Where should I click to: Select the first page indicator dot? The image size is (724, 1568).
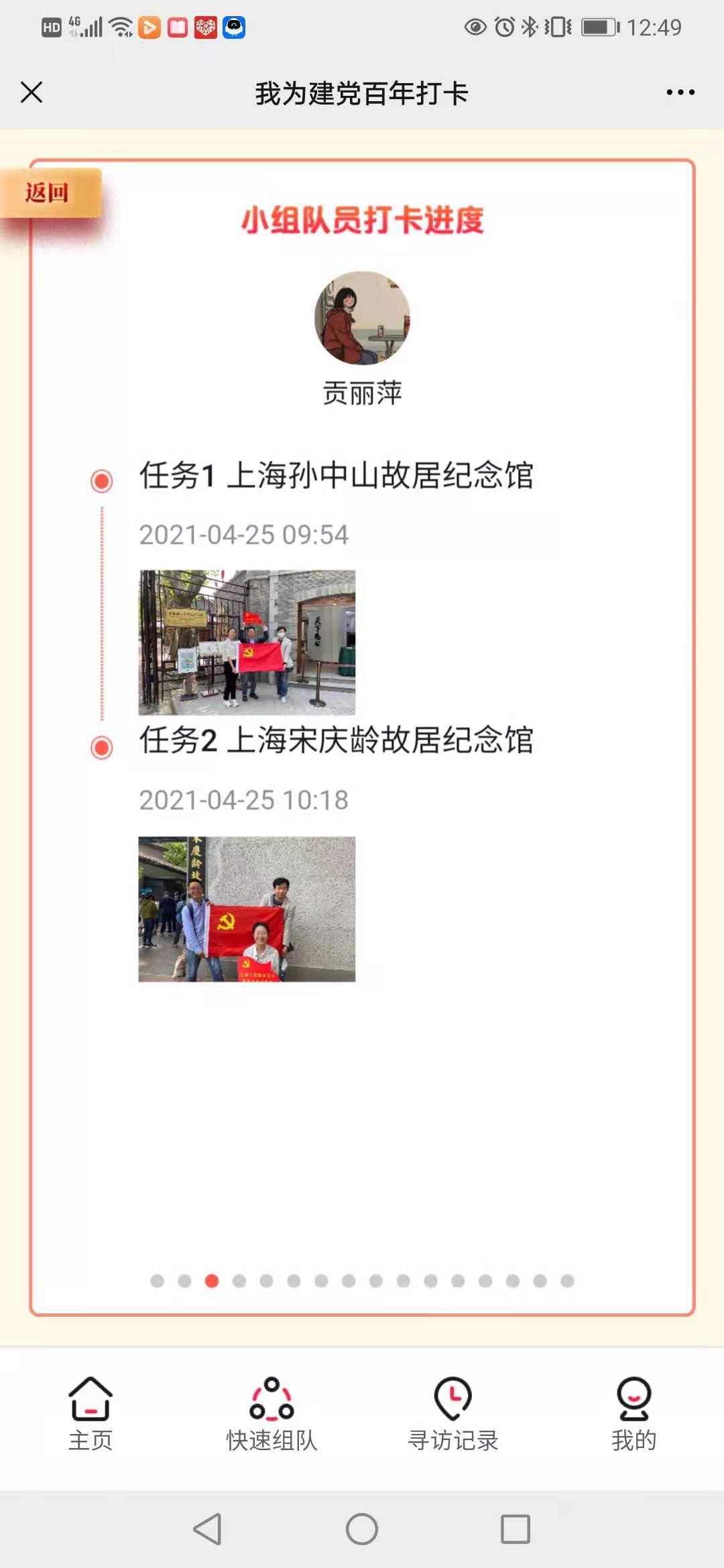158,1281
